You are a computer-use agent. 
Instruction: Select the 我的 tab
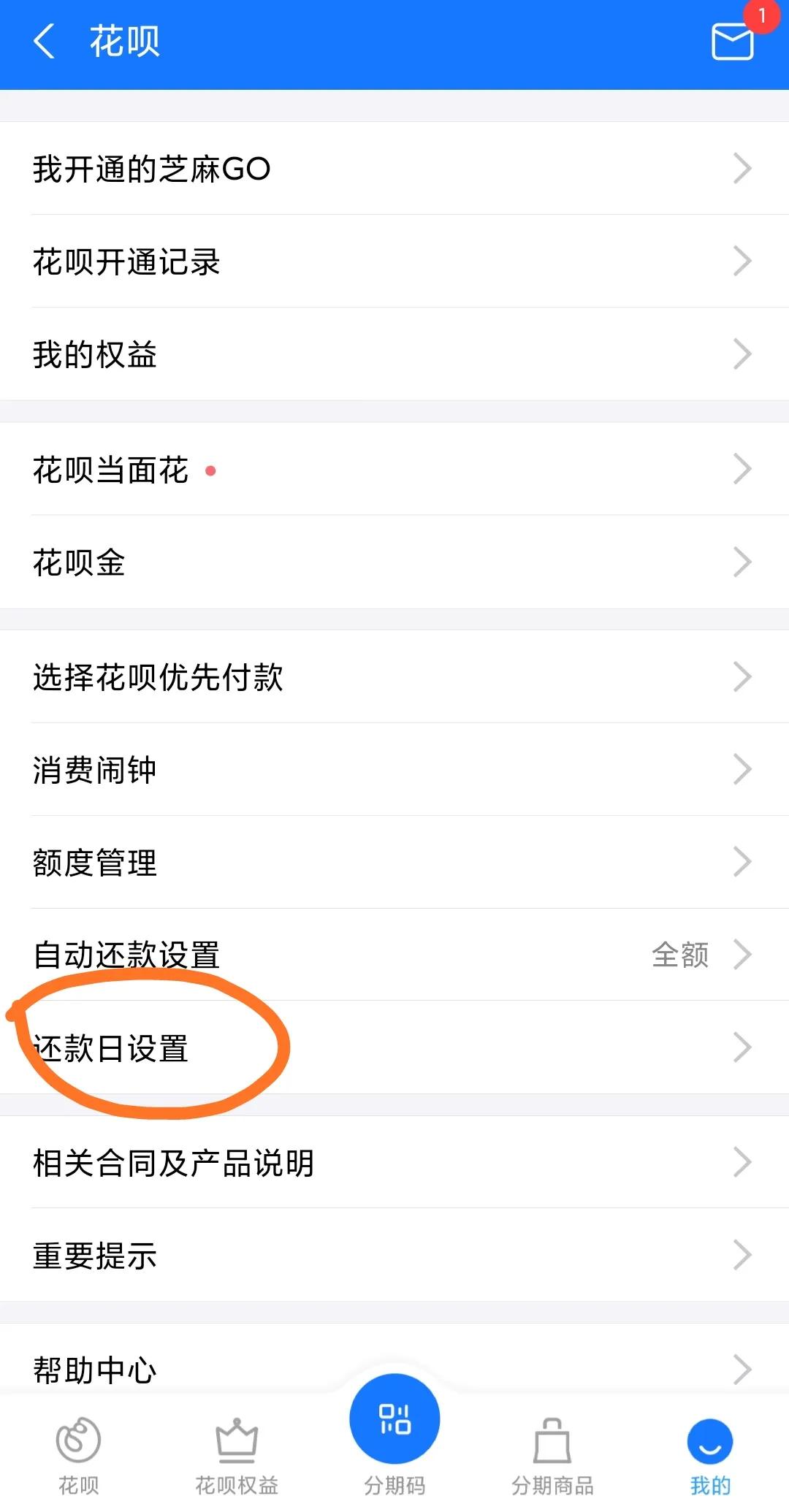[x=710, y=1455]
